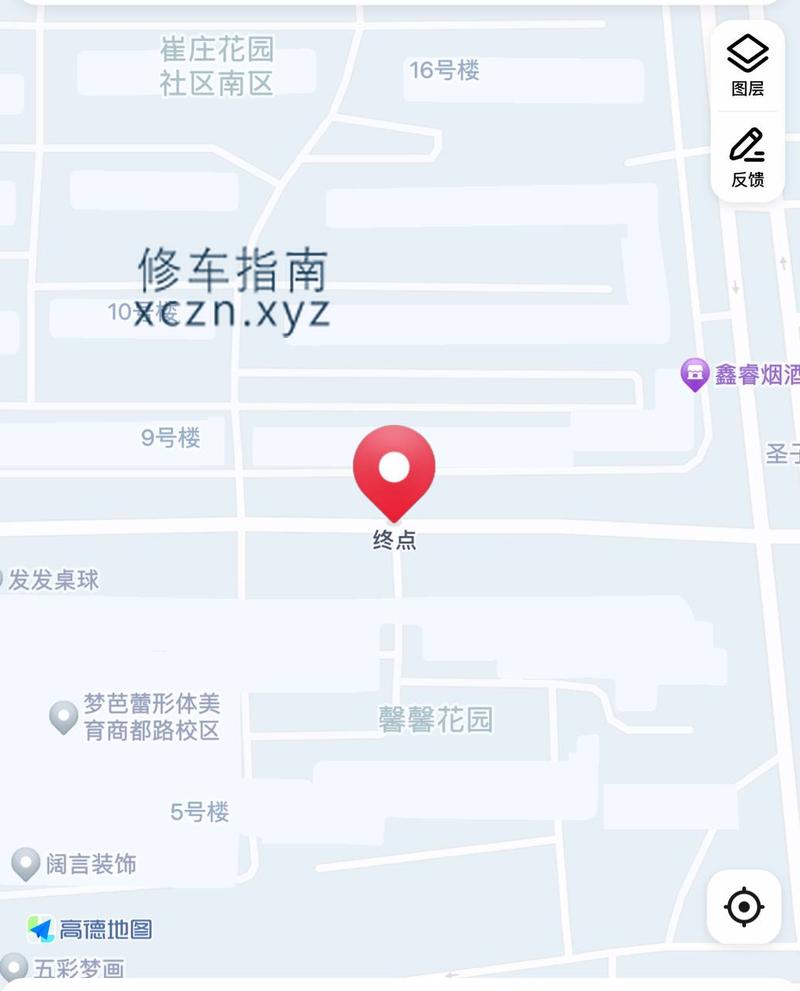Open the map layers (图层) button
Viewport: 800px width, 991px height.
coord(747,65)
